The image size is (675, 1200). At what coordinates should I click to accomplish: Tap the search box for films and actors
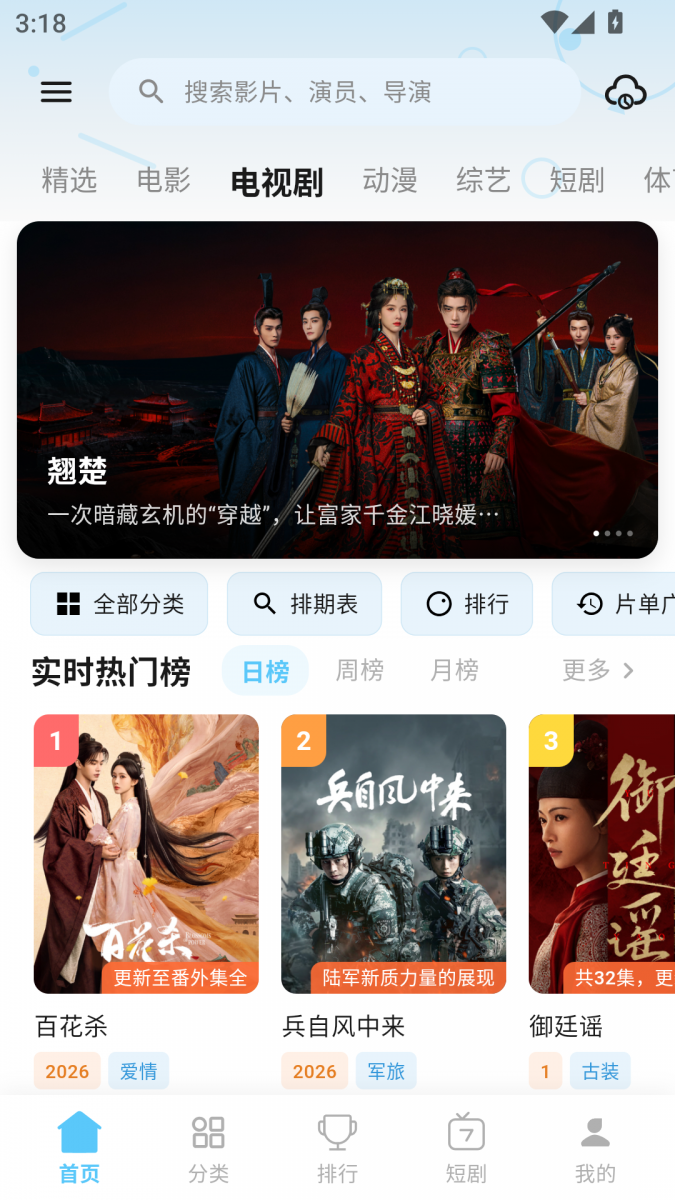(345, 92)
